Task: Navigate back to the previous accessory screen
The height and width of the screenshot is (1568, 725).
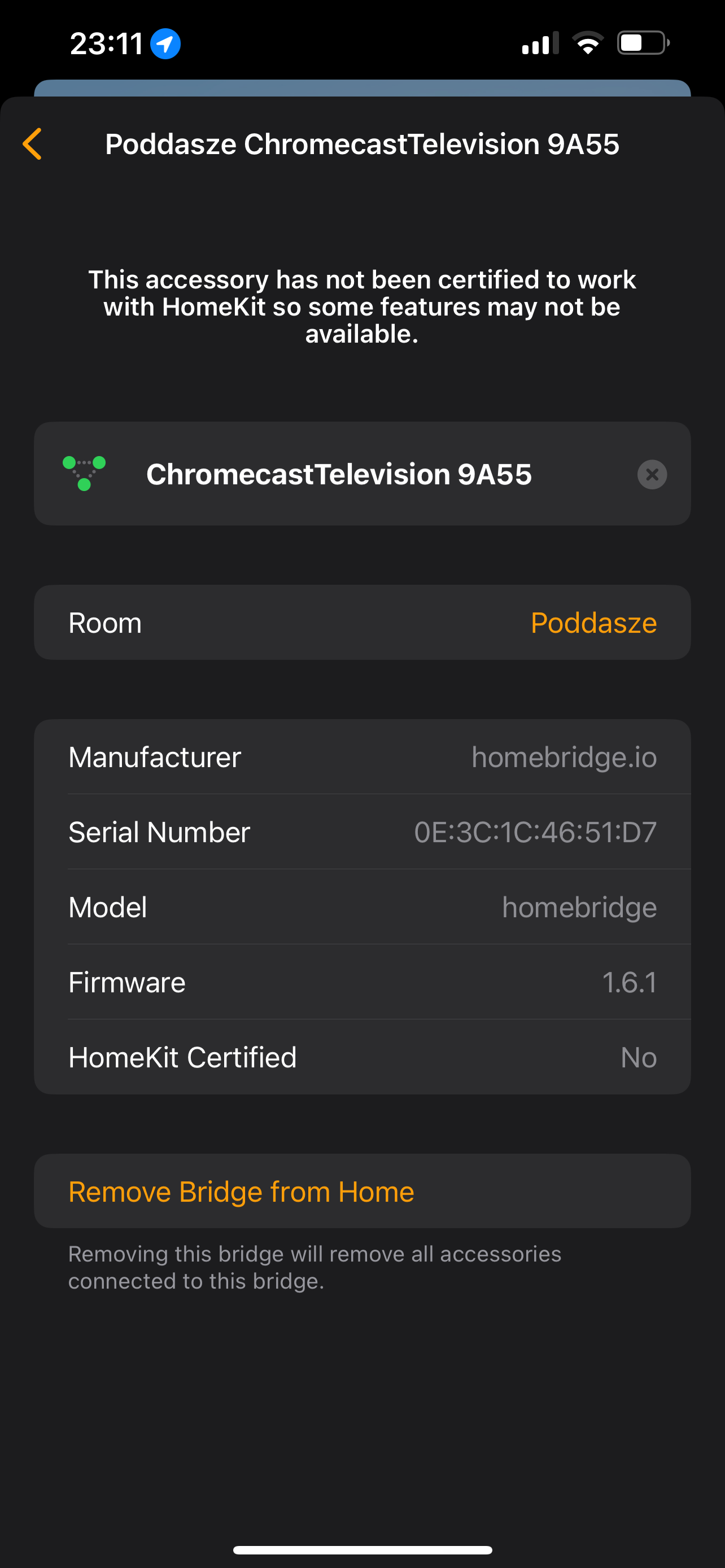Action: [32, 144]
